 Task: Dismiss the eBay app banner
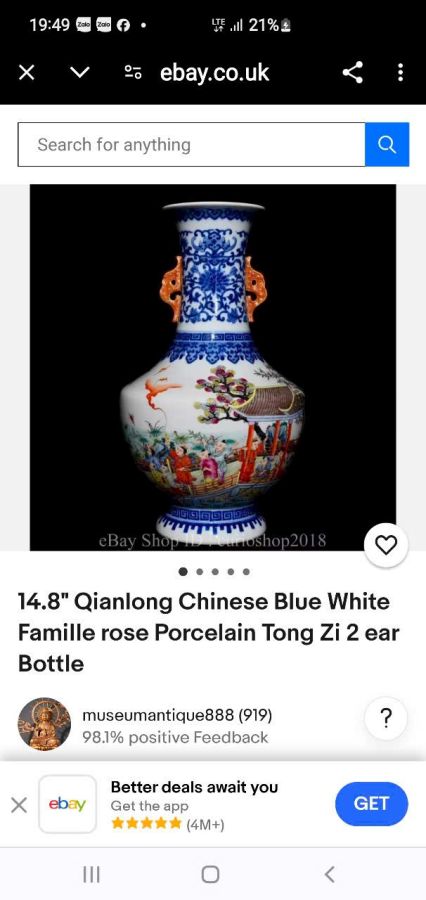(19, 805)
